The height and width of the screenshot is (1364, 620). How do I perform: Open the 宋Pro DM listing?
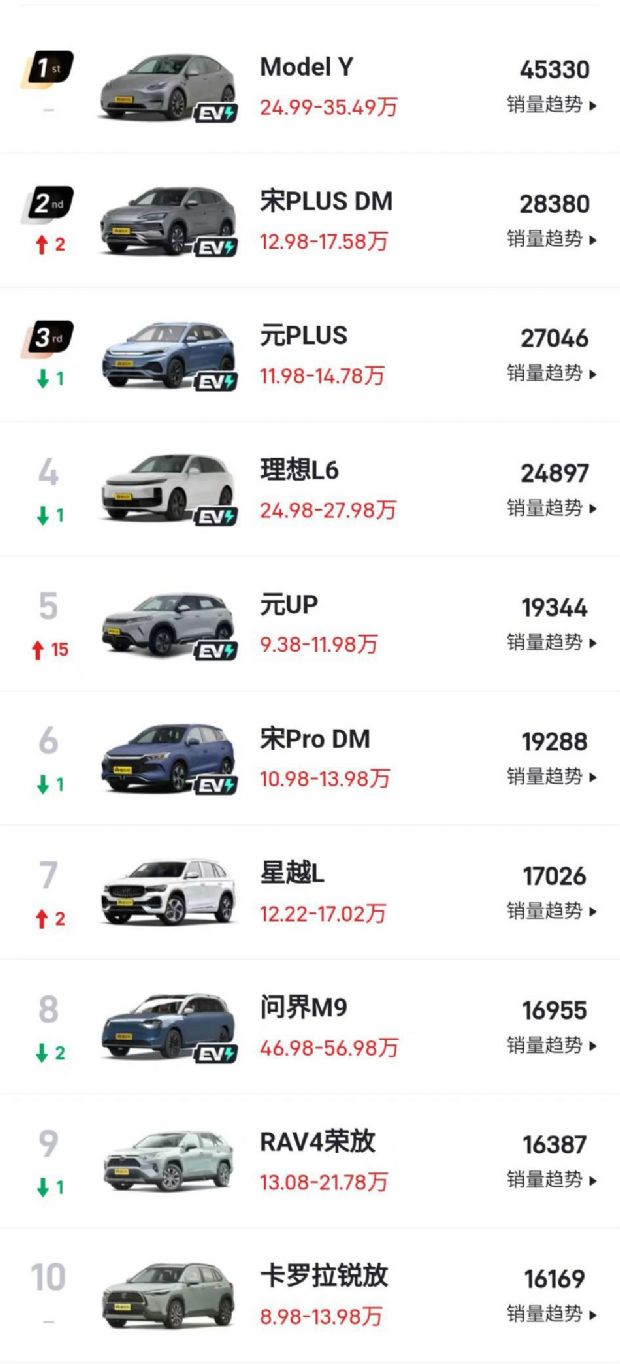315,739
